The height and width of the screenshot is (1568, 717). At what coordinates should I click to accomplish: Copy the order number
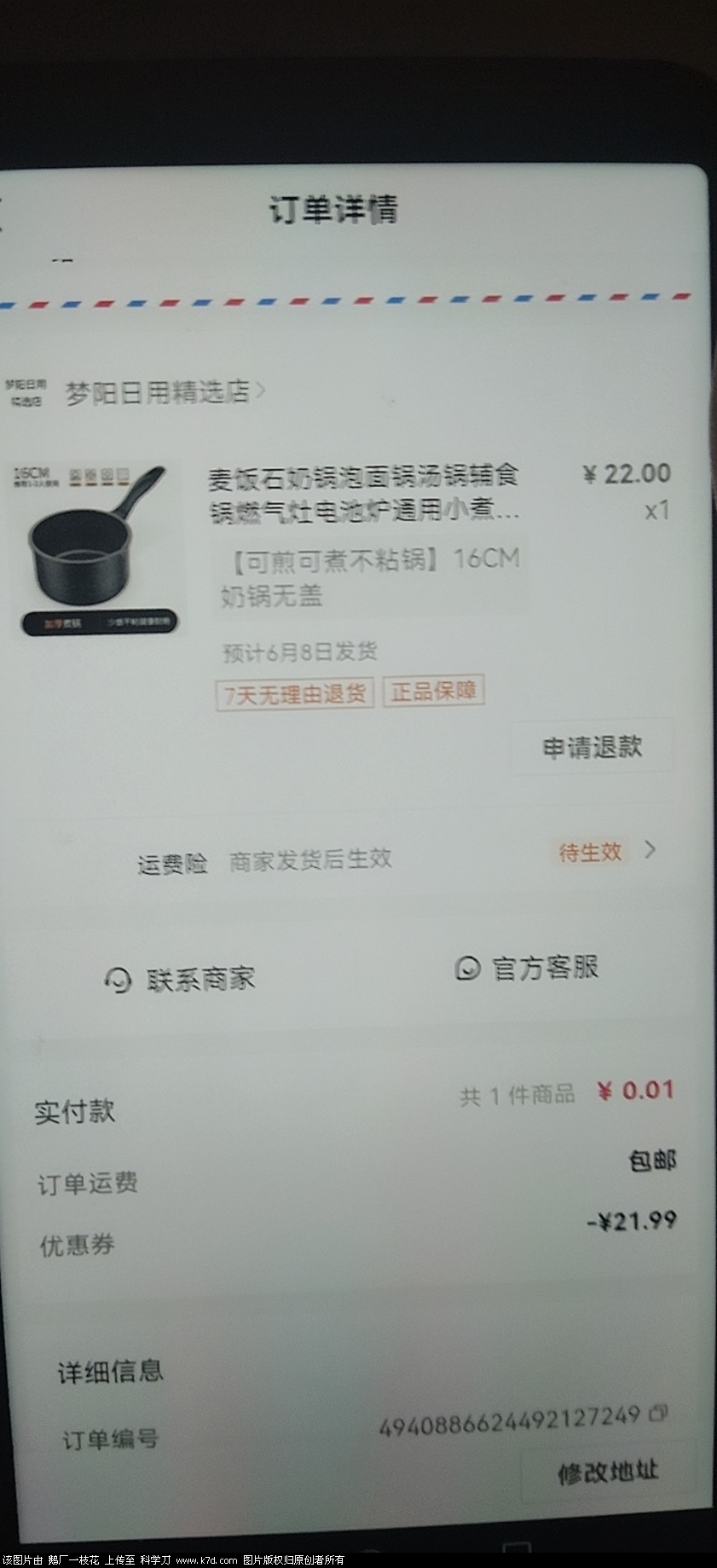point(658,1415)
